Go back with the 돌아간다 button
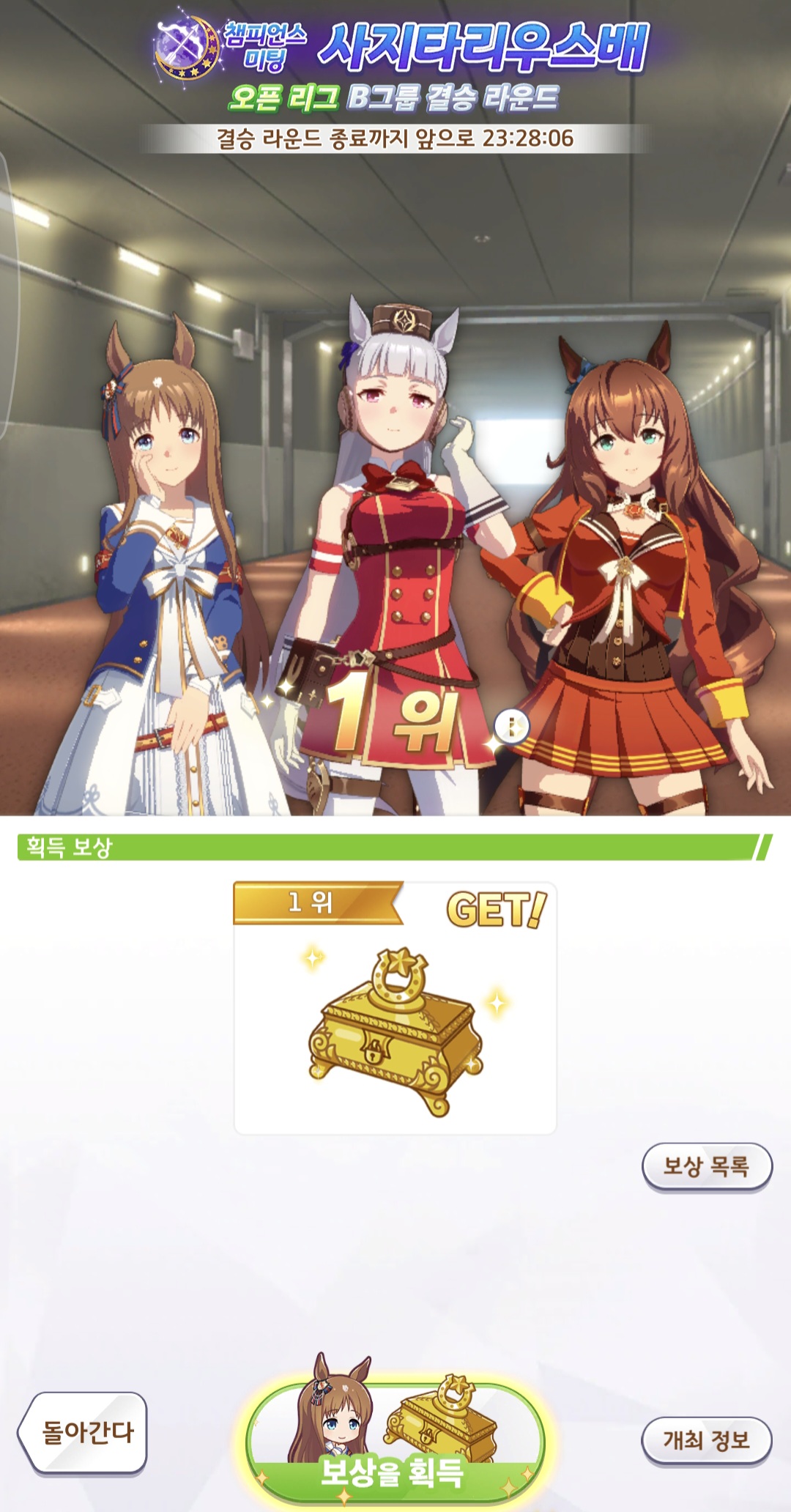Screen dimensions: 791x1512 (83, 1431)
